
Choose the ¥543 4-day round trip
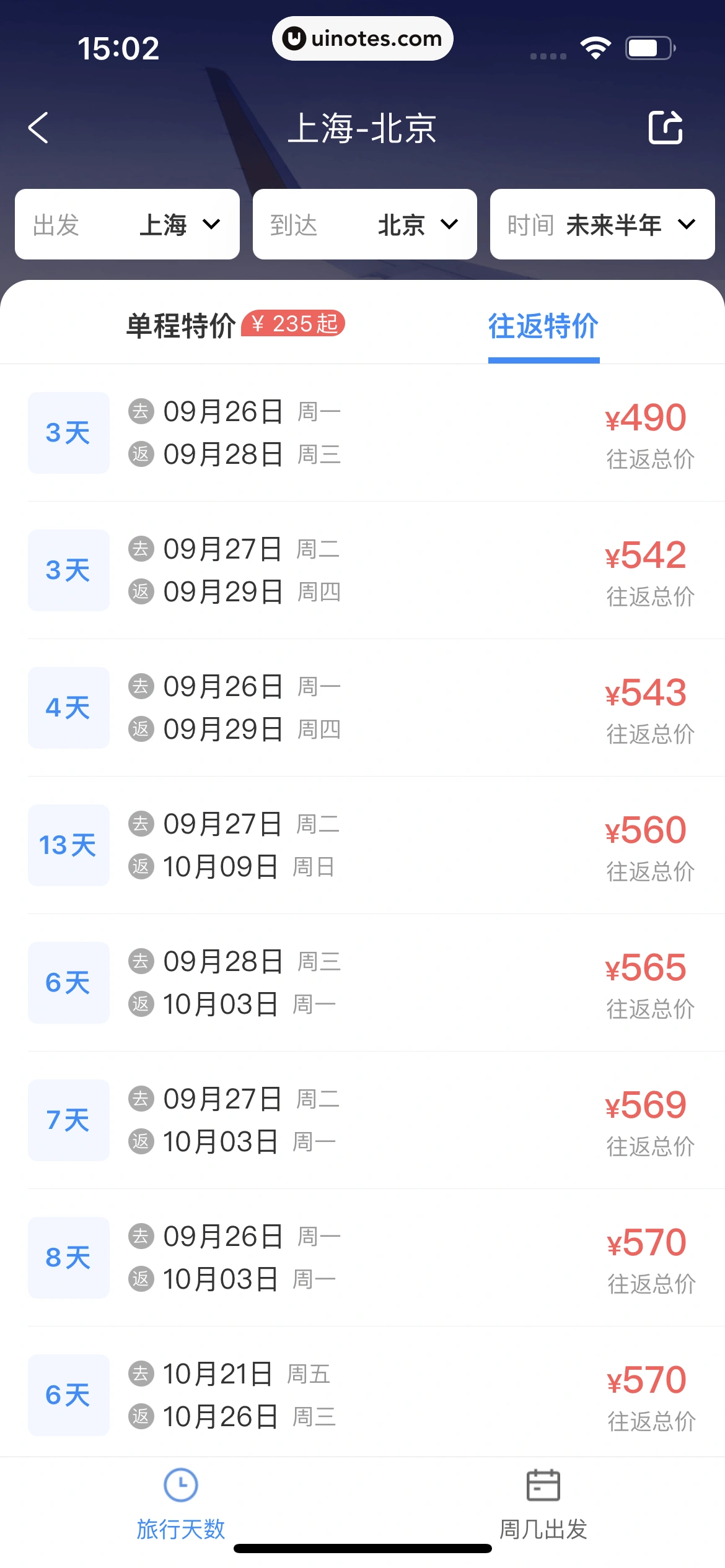pyautogui.click(x=362, y=708)
